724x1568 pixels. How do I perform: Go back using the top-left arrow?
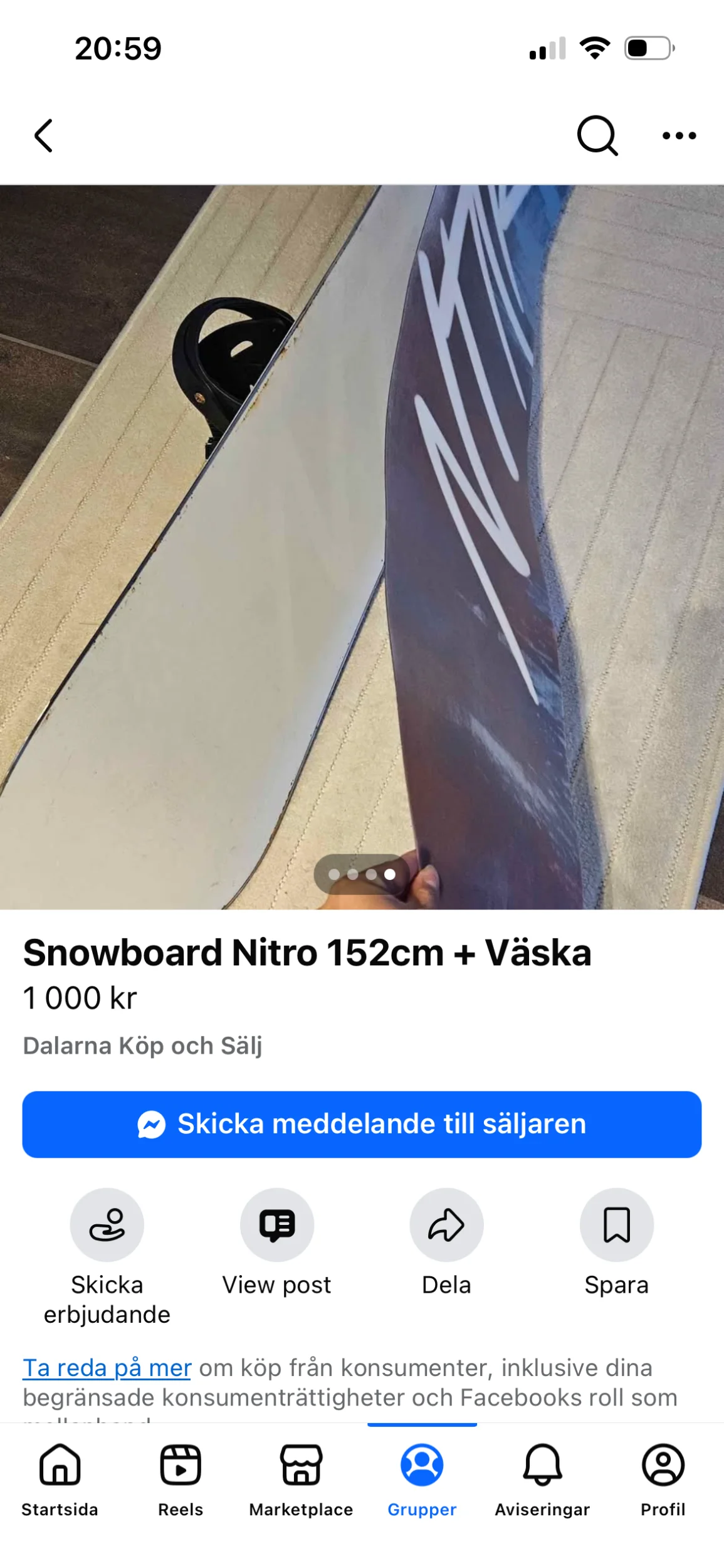[x=43, y=135]
